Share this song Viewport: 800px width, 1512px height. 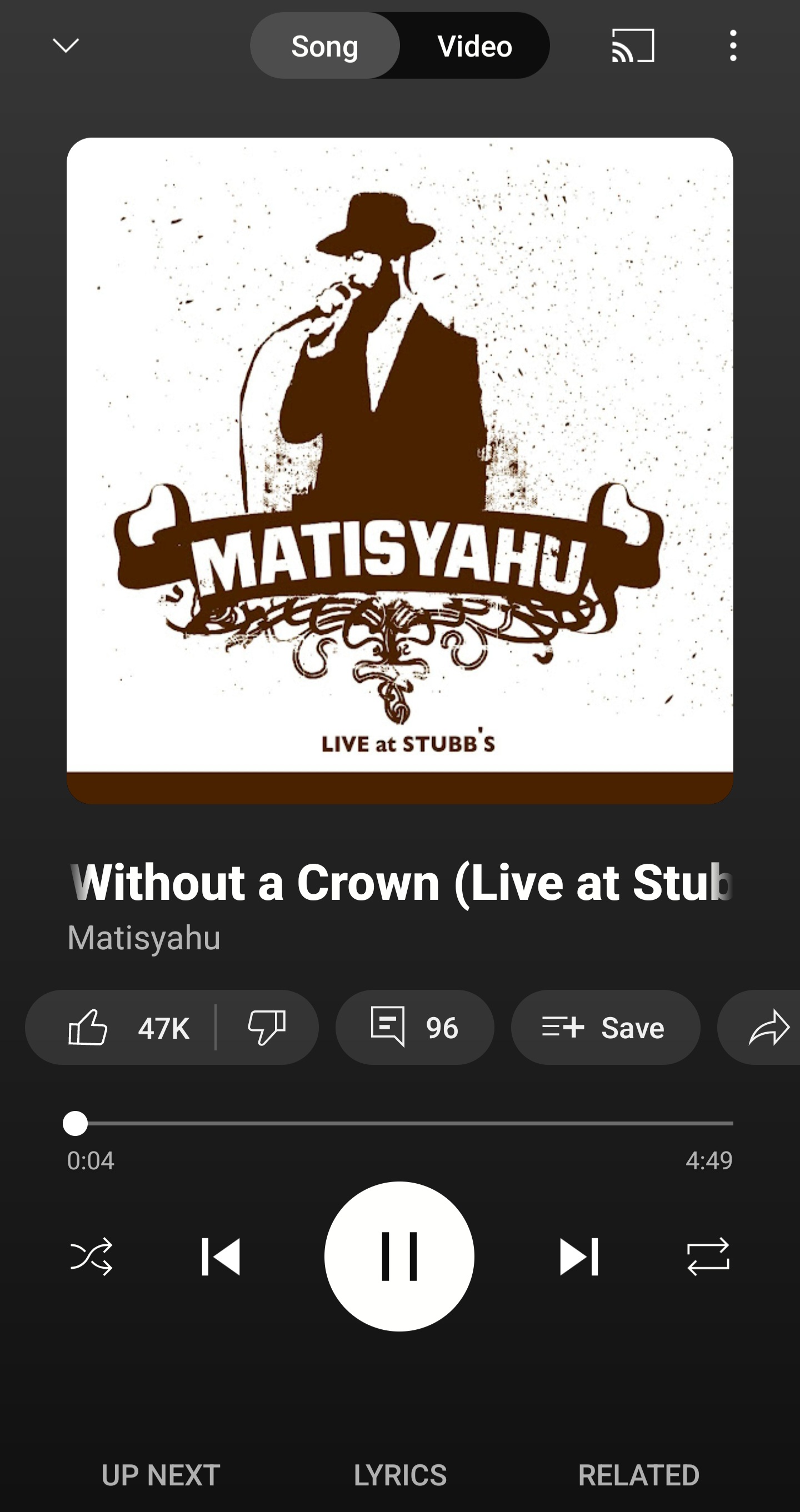point(763,1027)
